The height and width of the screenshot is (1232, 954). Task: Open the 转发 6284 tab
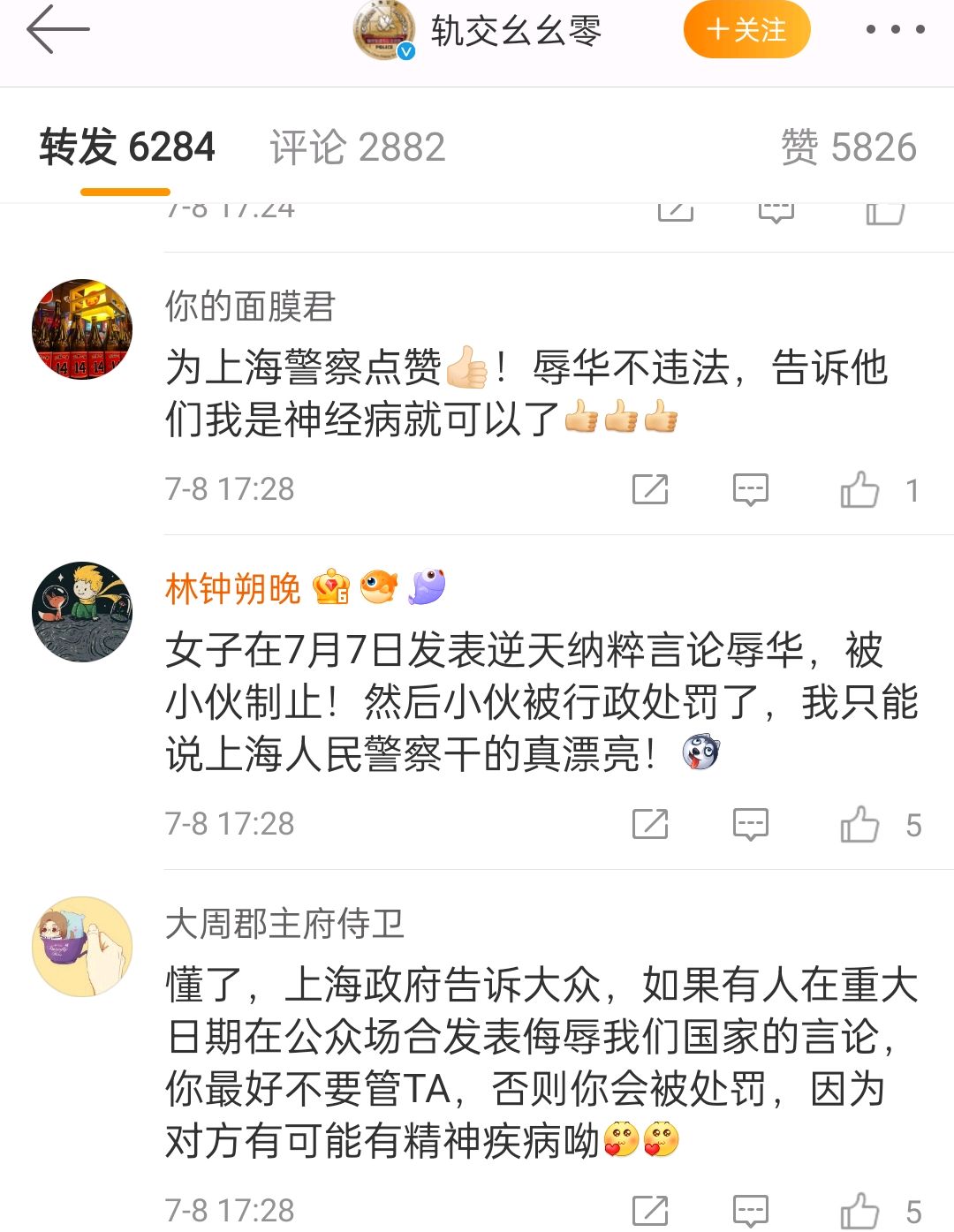pyautogui.click(x=127, y=146)
